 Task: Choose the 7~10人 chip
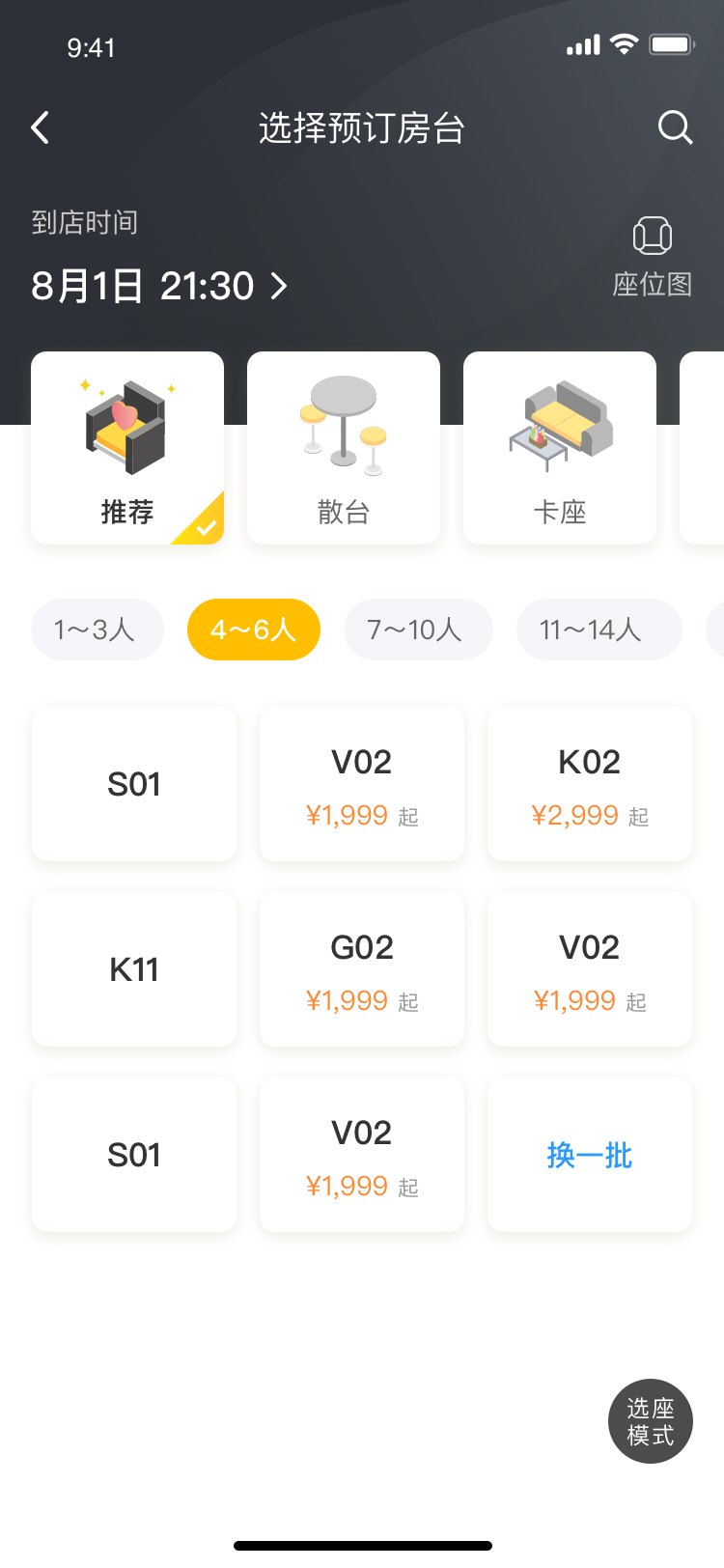click(x=417, y=630)
